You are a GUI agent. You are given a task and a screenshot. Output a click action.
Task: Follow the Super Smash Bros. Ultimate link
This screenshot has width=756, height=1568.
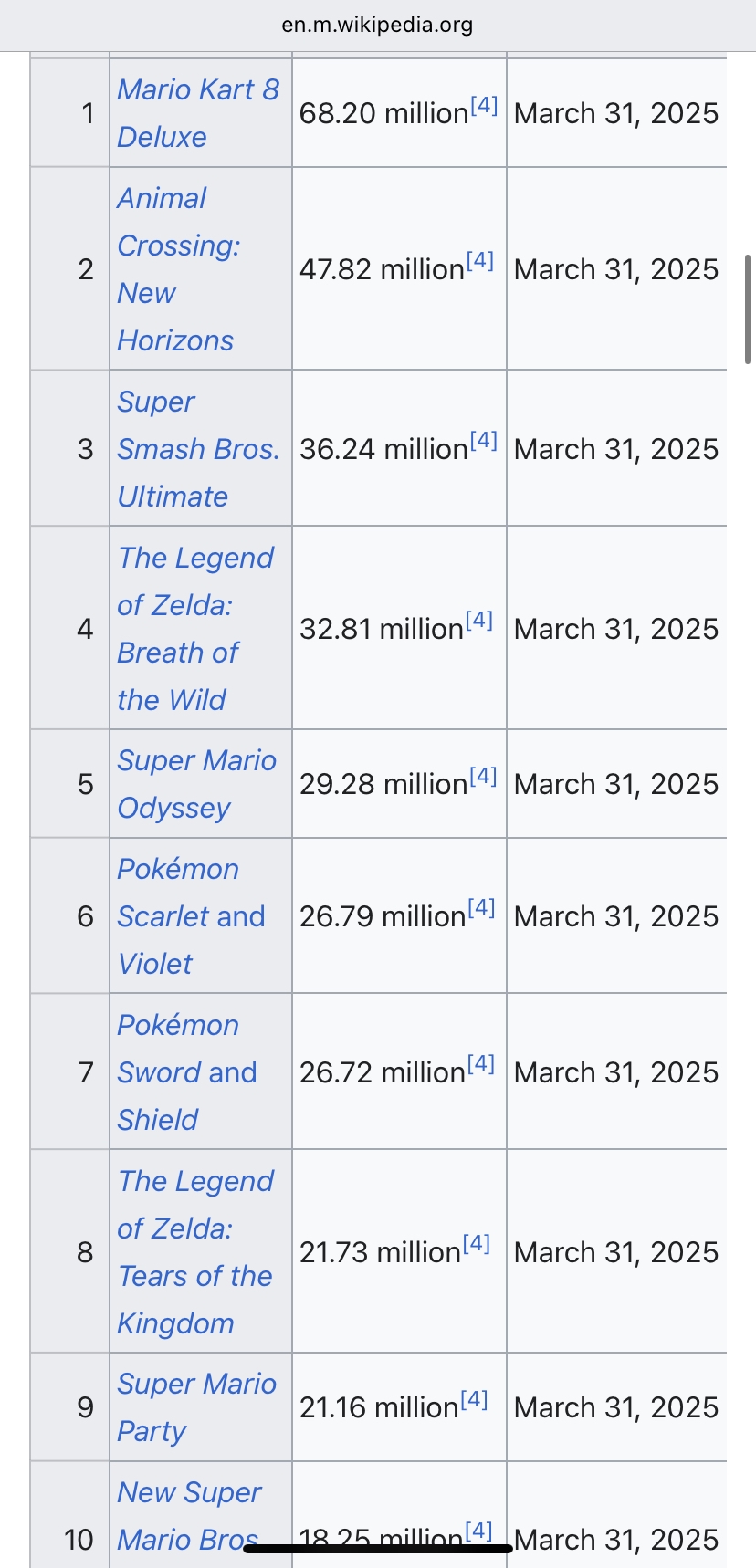tap(197, 449)
